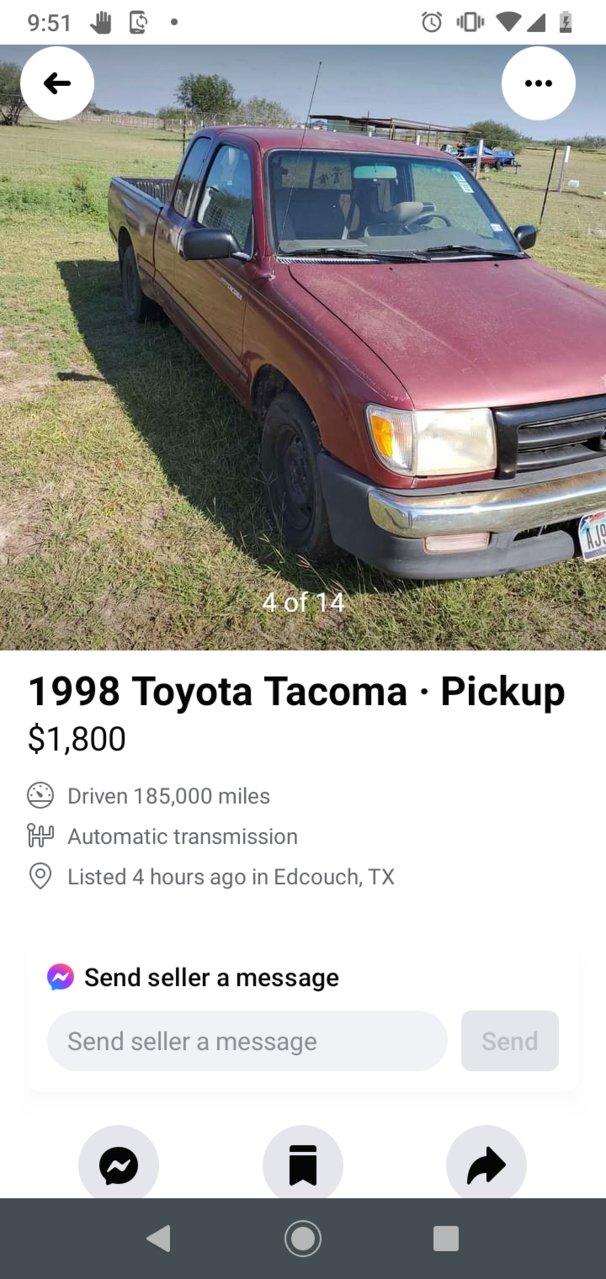Go back using the arrow button

[x=57, y=83]
